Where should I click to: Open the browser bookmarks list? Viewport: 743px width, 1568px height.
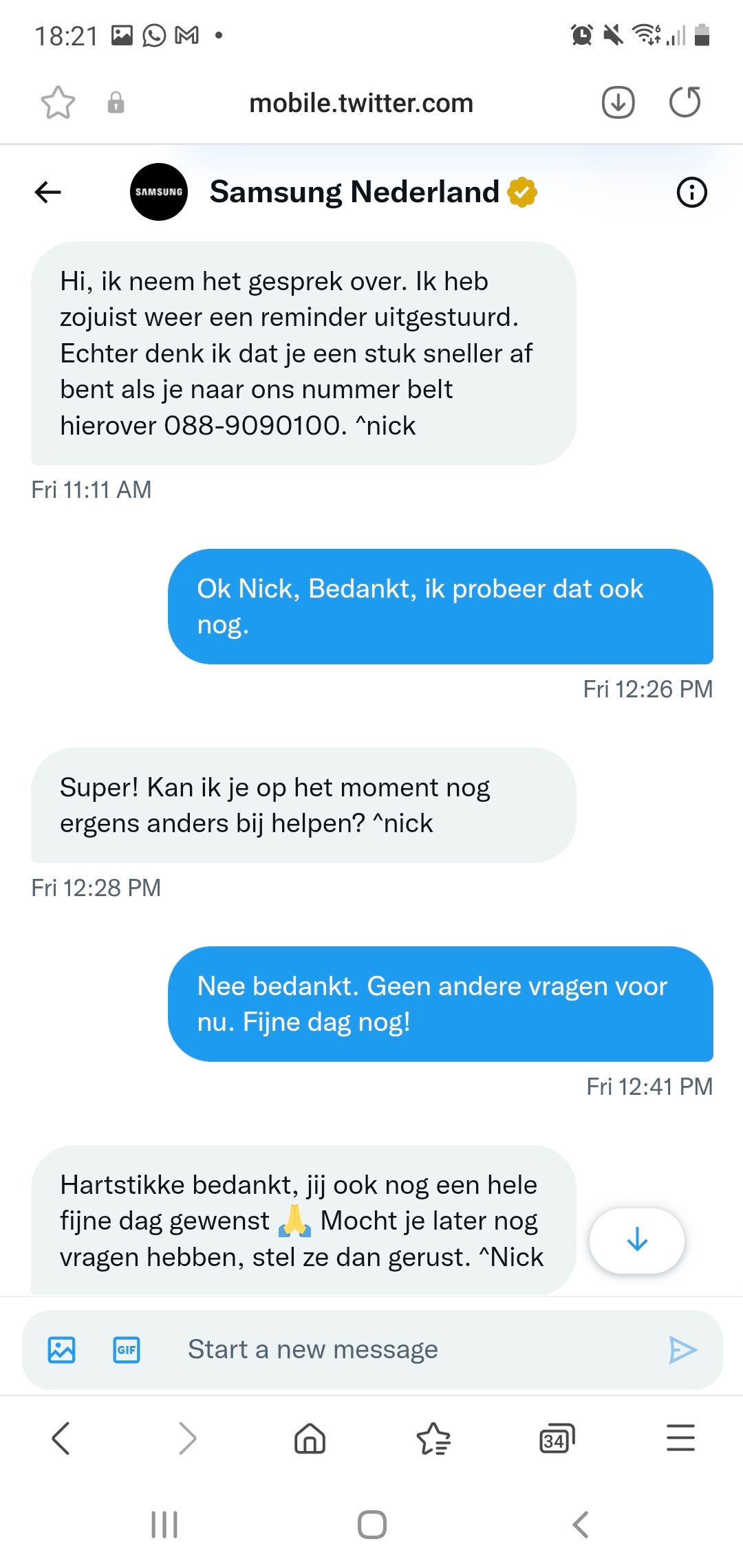[433, 1438]
